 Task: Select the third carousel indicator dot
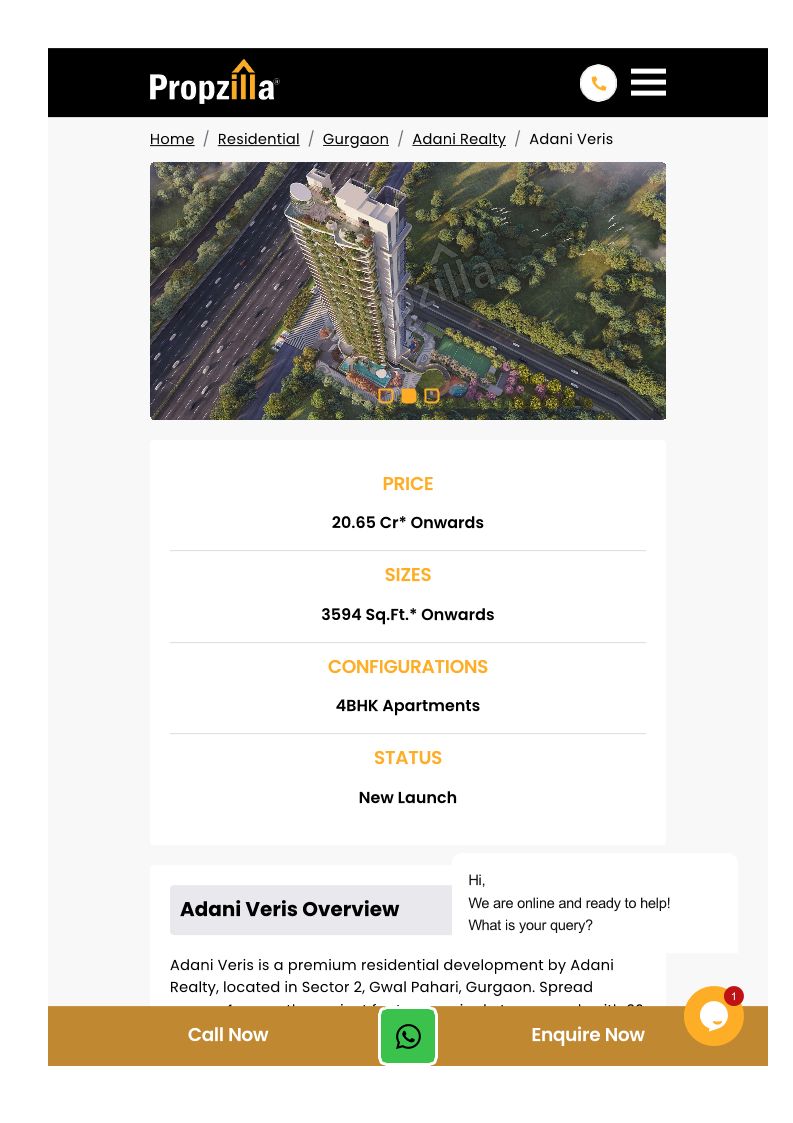432,396
